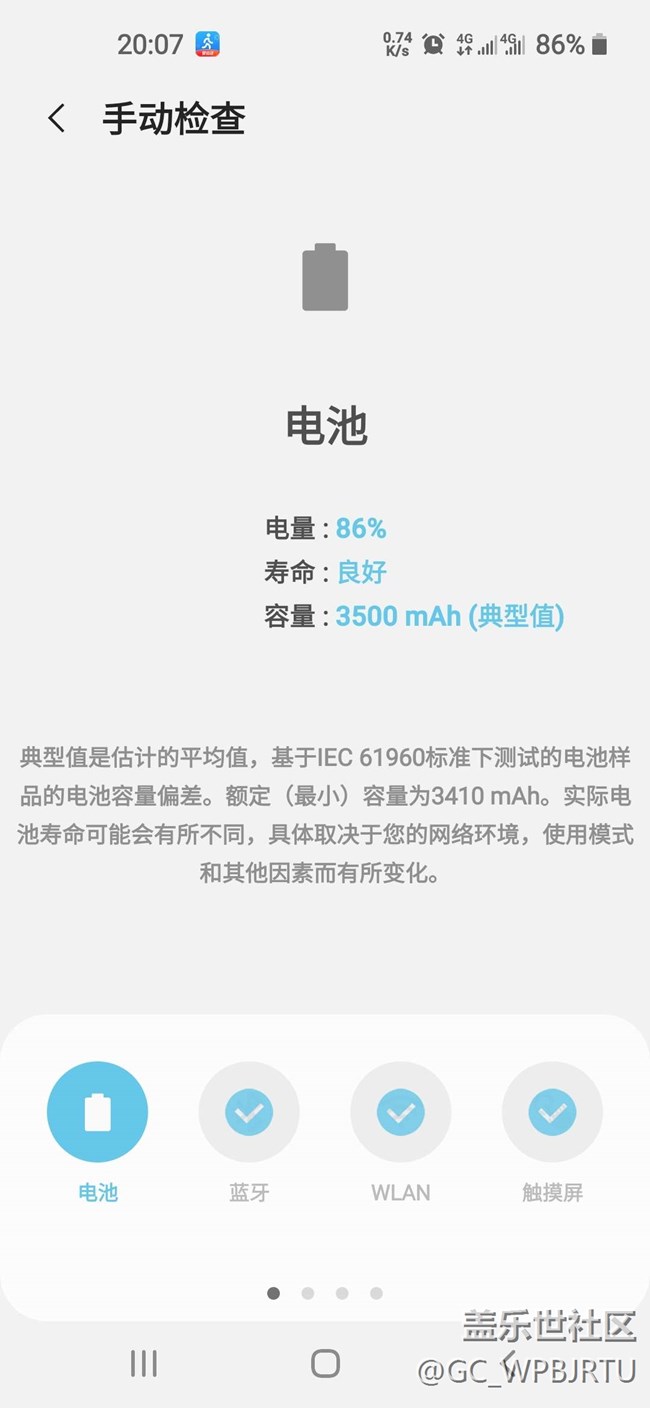Open the 蓝牙 diagnostic check

(249, 1112)
